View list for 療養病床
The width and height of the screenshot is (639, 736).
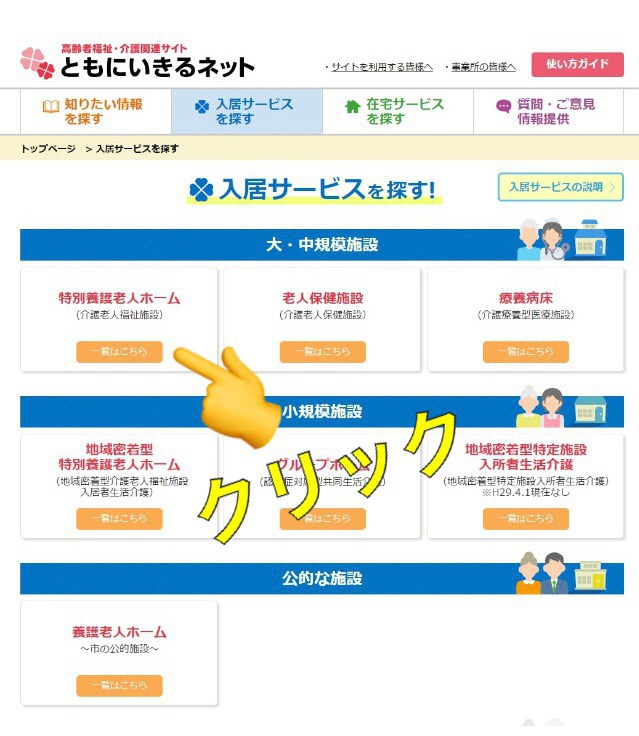coord(525,352)
